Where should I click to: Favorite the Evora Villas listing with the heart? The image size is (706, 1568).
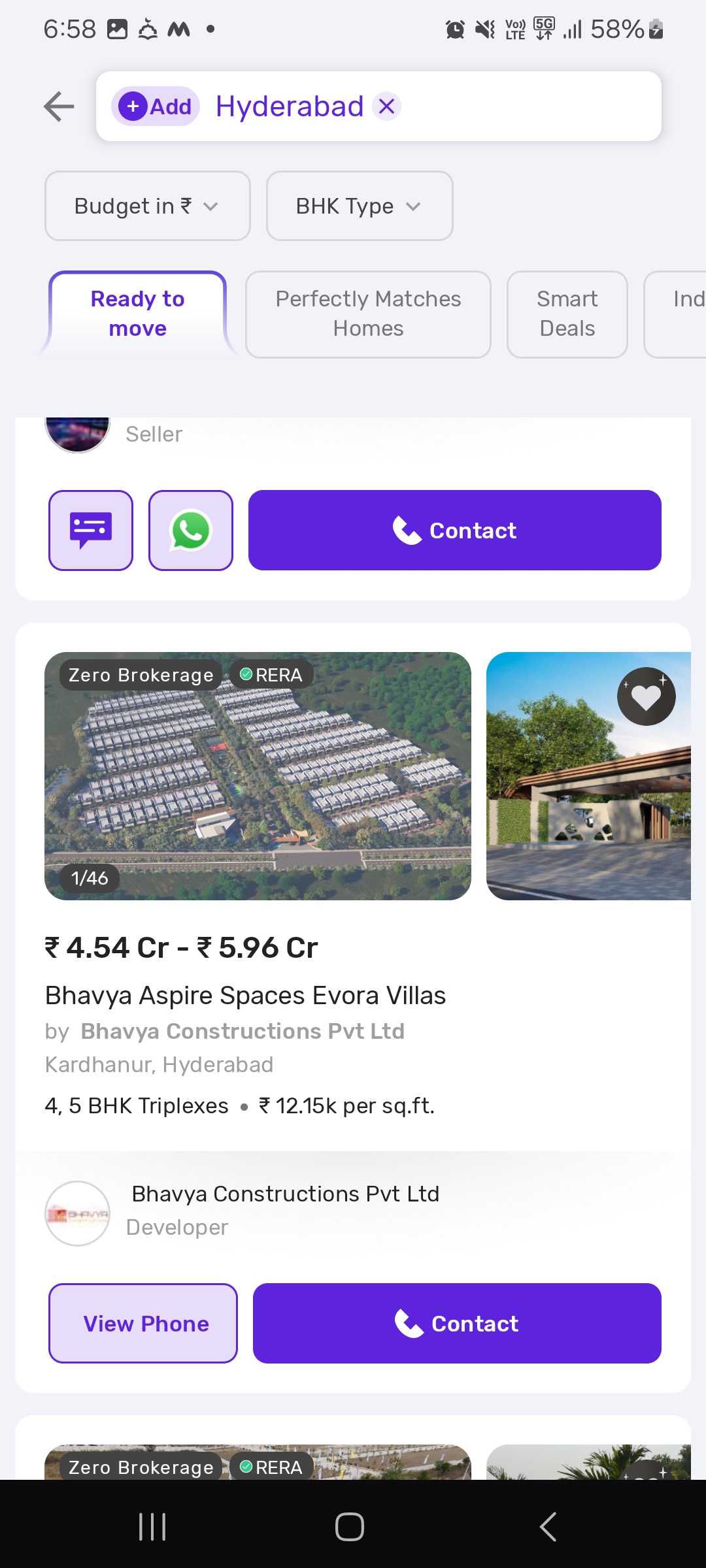646,696
